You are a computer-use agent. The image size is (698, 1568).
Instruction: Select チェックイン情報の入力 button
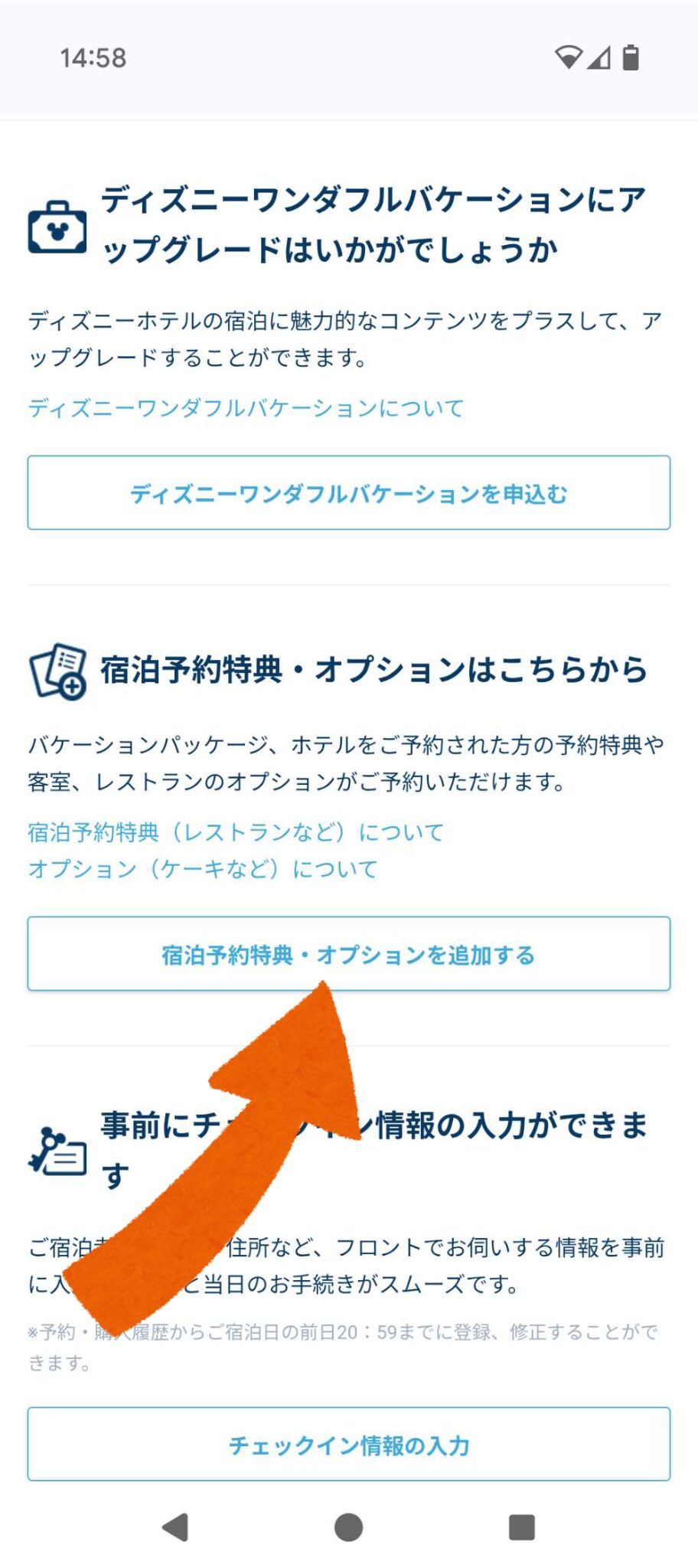point(349,1445)
